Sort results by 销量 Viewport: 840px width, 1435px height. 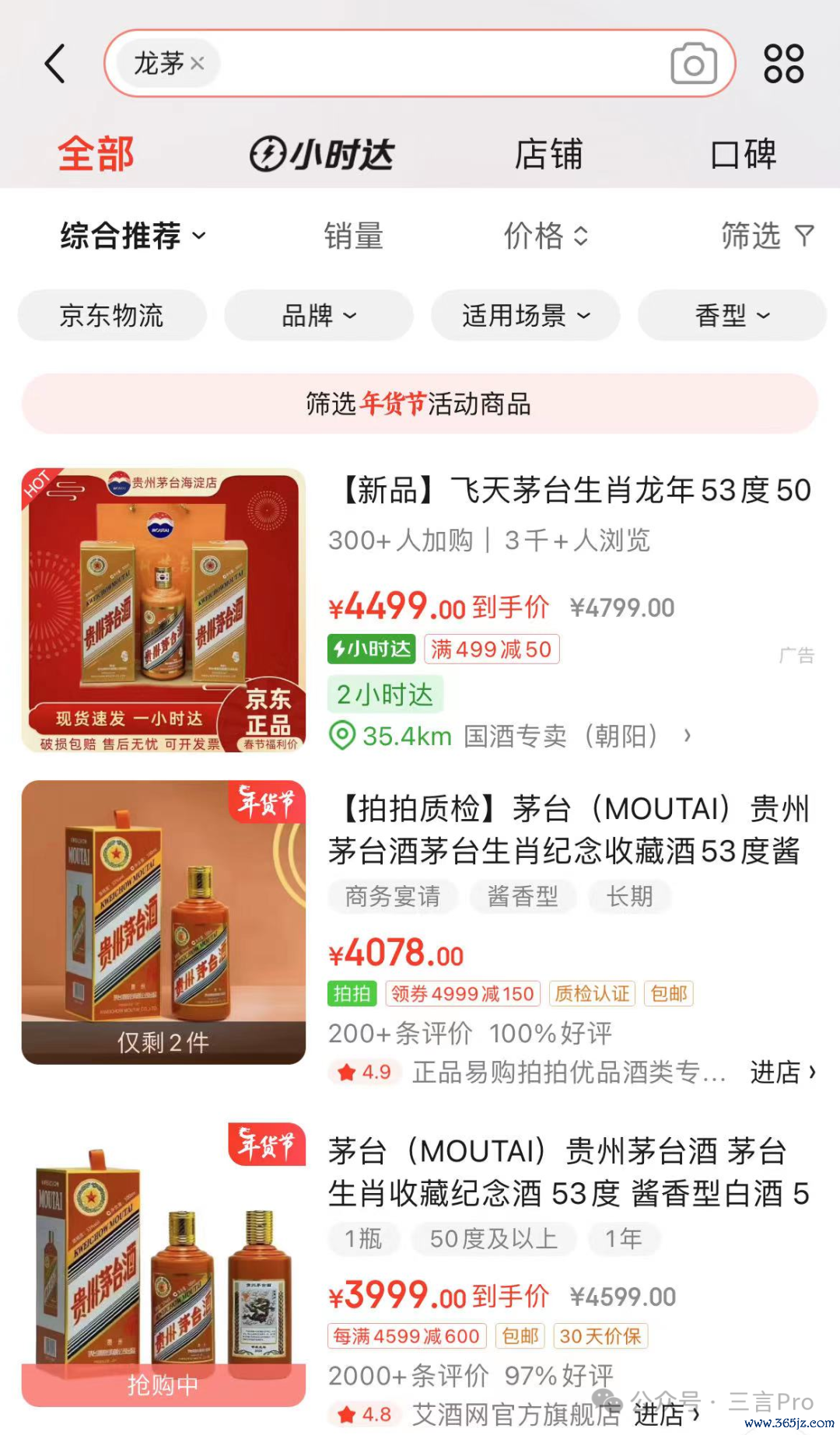point(354,236)
